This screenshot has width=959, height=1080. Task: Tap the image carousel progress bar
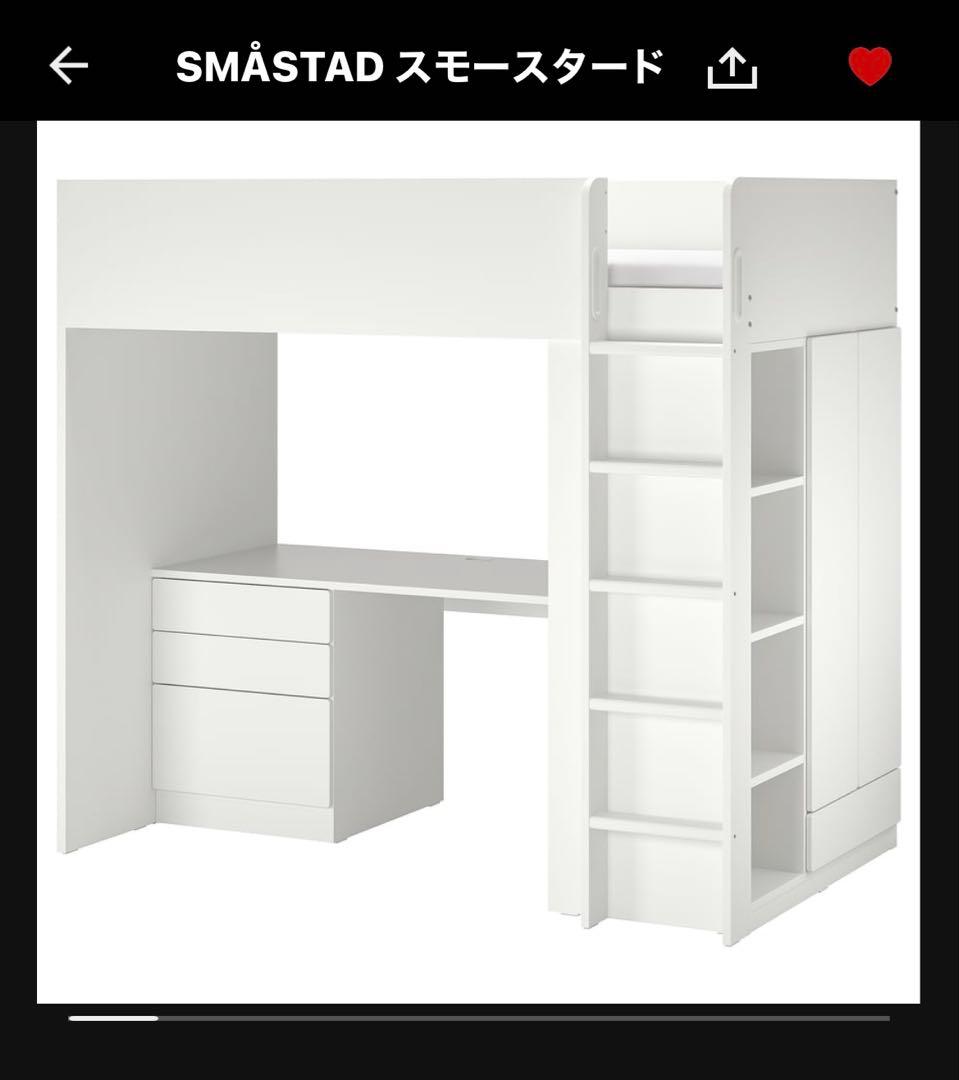point(480,1018)
